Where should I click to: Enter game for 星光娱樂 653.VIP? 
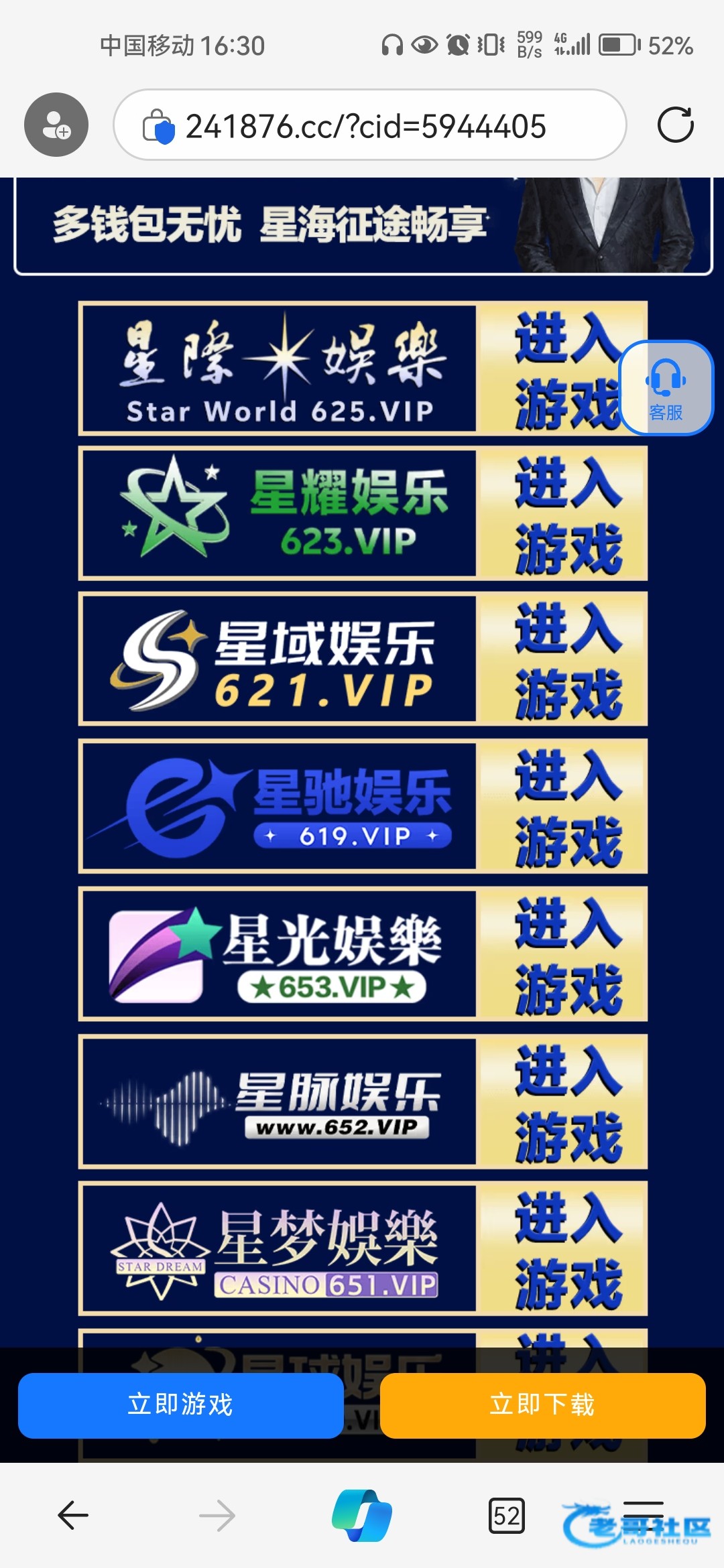click(x=562, y=954)
